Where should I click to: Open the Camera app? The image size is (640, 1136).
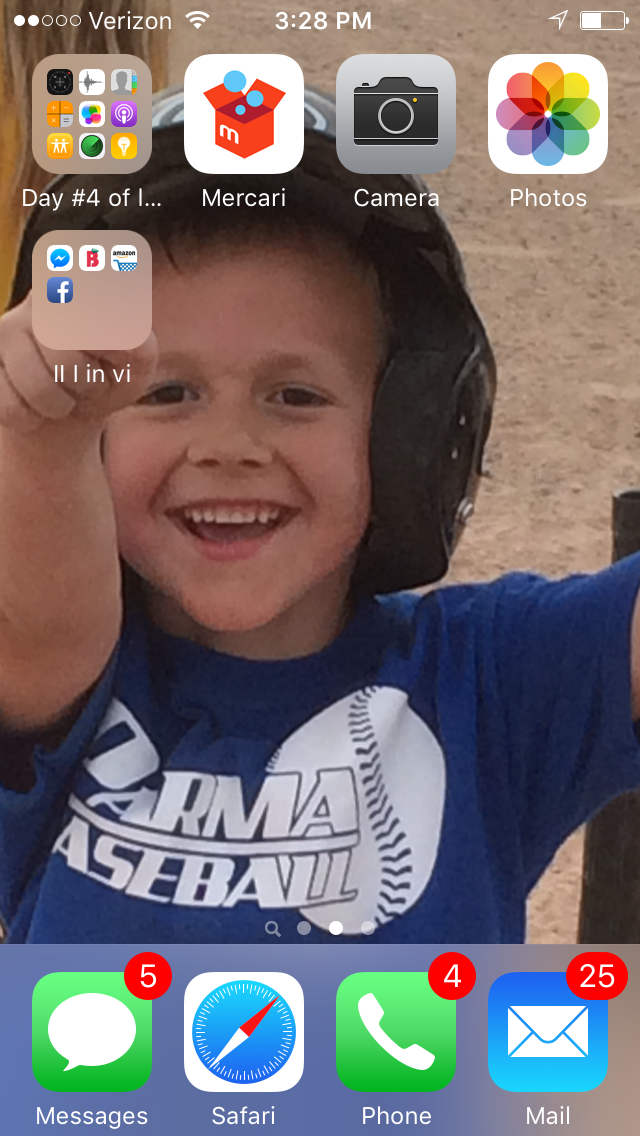[396, 114]
